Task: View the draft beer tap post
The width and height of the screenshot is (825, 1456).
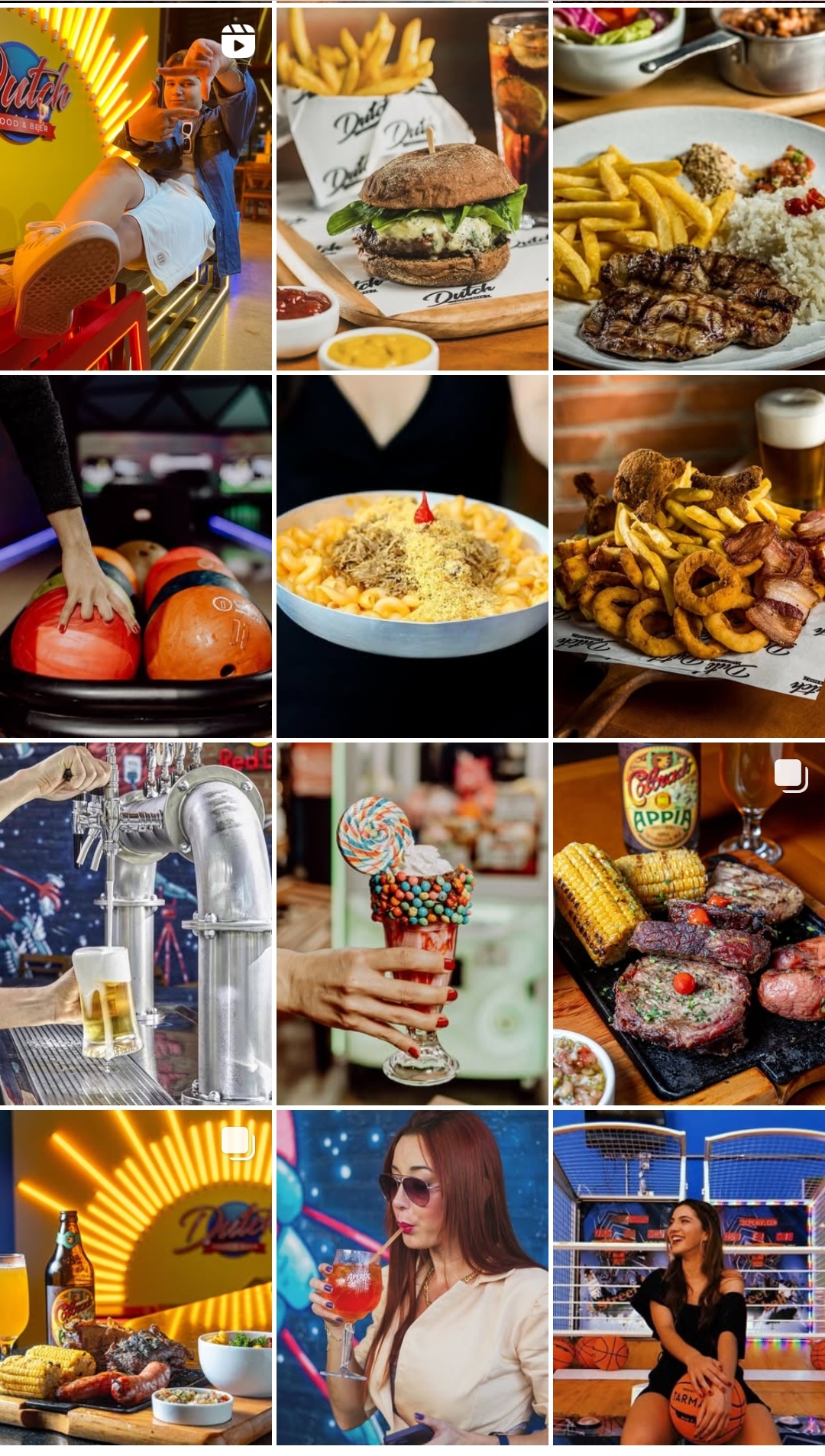Action: pos(136,924)
